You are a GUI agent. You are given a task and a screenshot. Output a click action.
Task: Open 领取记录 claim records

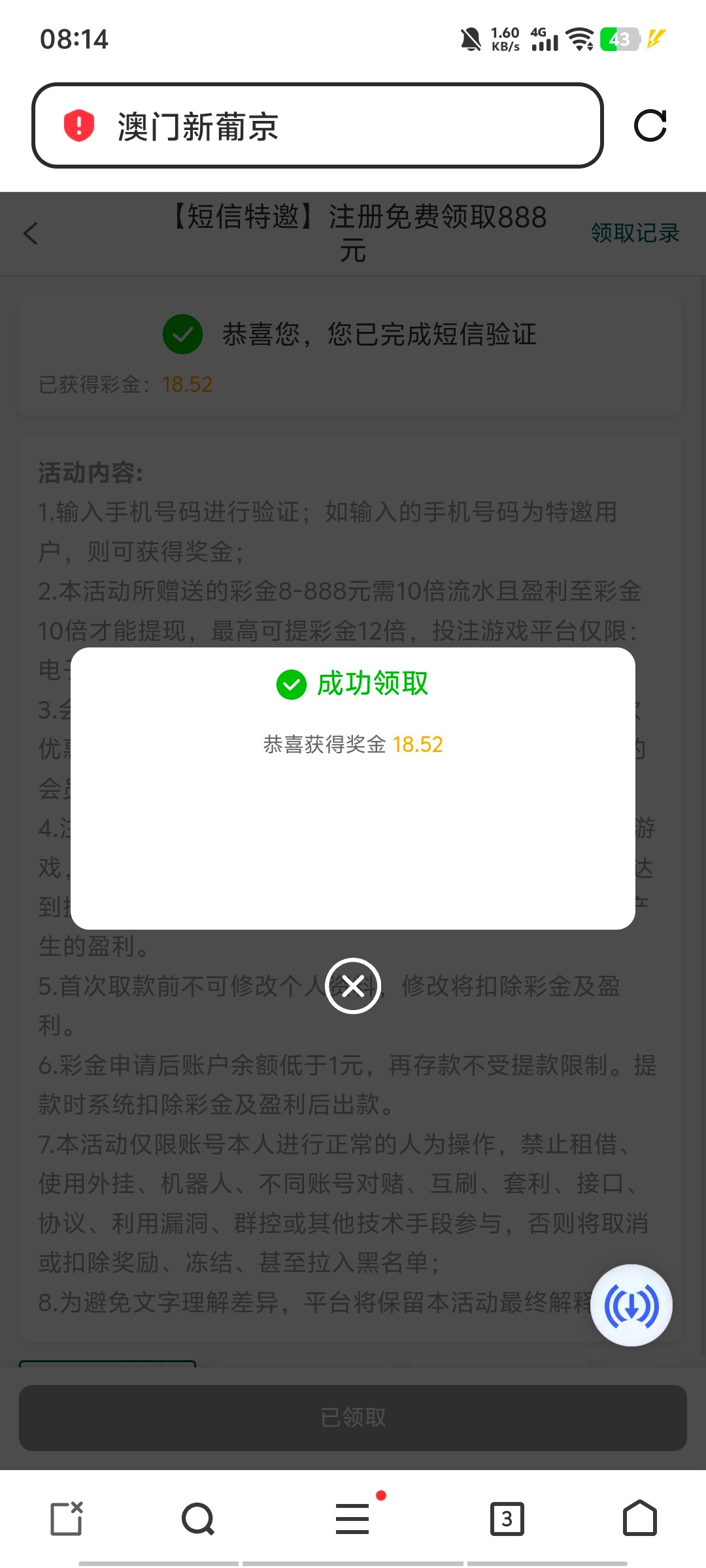[635, 233]
